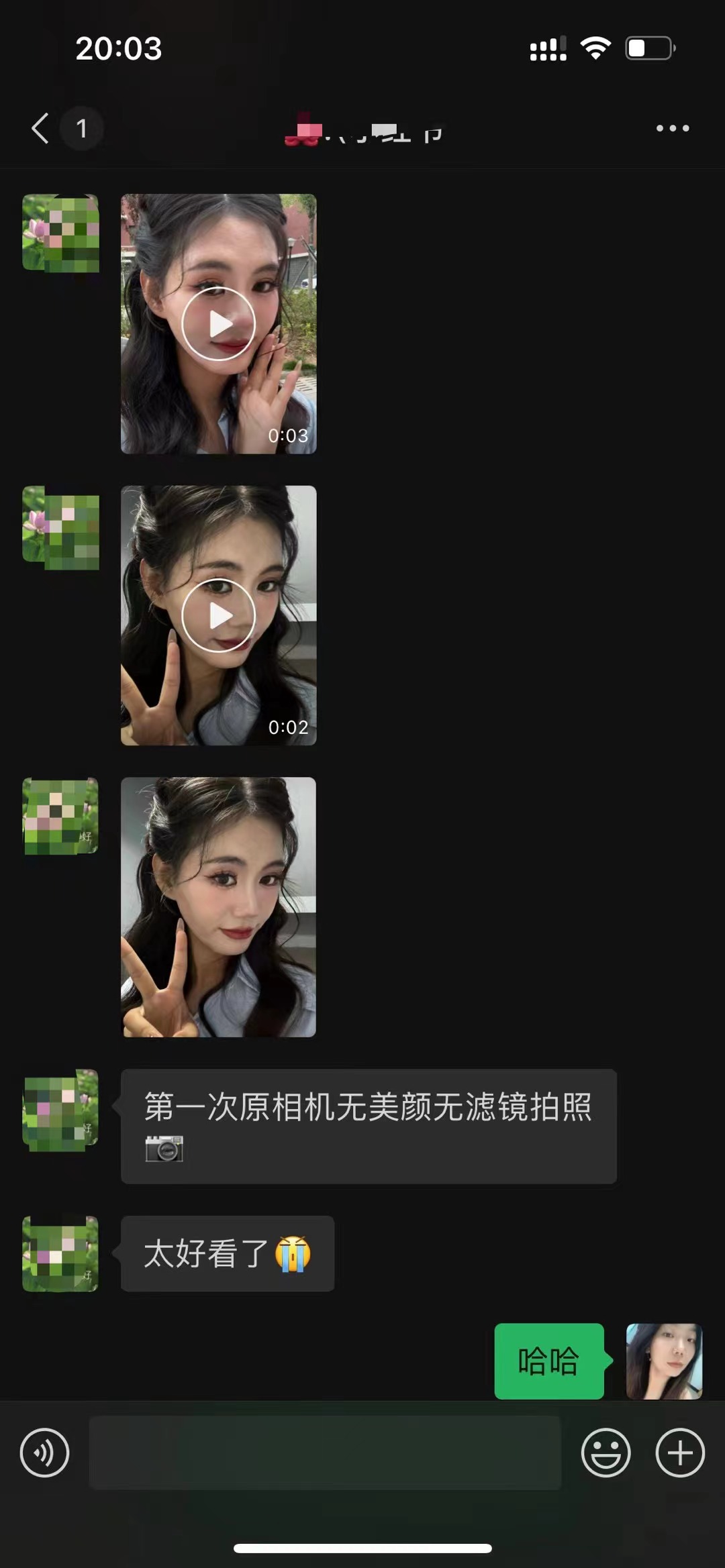The height and width of the screenshot is (1568, 725).
Task: View my own avatar next to 哈哈
Action: [664, 1361]
